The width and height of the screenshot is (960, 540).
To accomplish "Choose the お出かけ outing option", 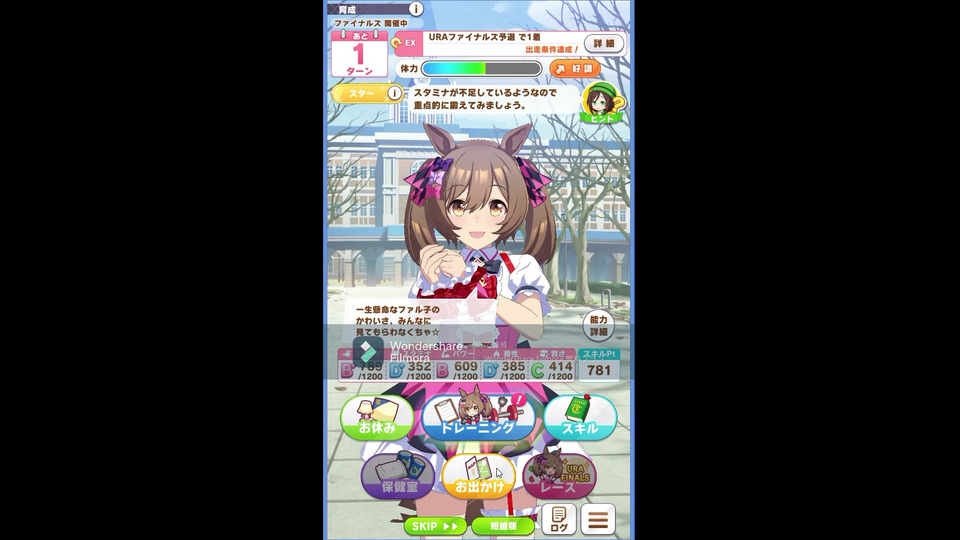I will 479,478.
